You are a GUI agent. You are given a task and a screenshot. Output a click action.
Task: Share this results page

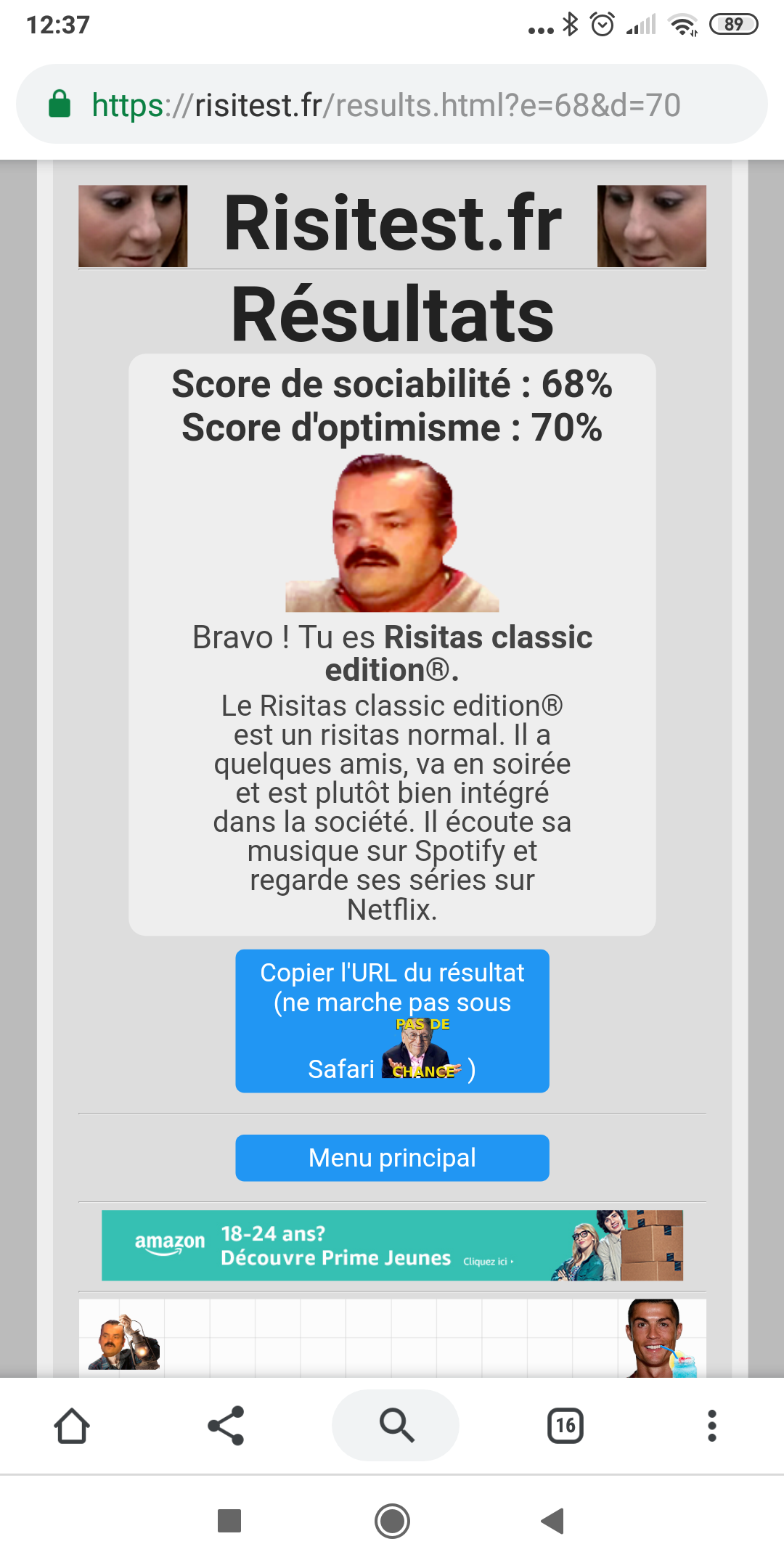pyautogui.click(x=226, y=1426)
